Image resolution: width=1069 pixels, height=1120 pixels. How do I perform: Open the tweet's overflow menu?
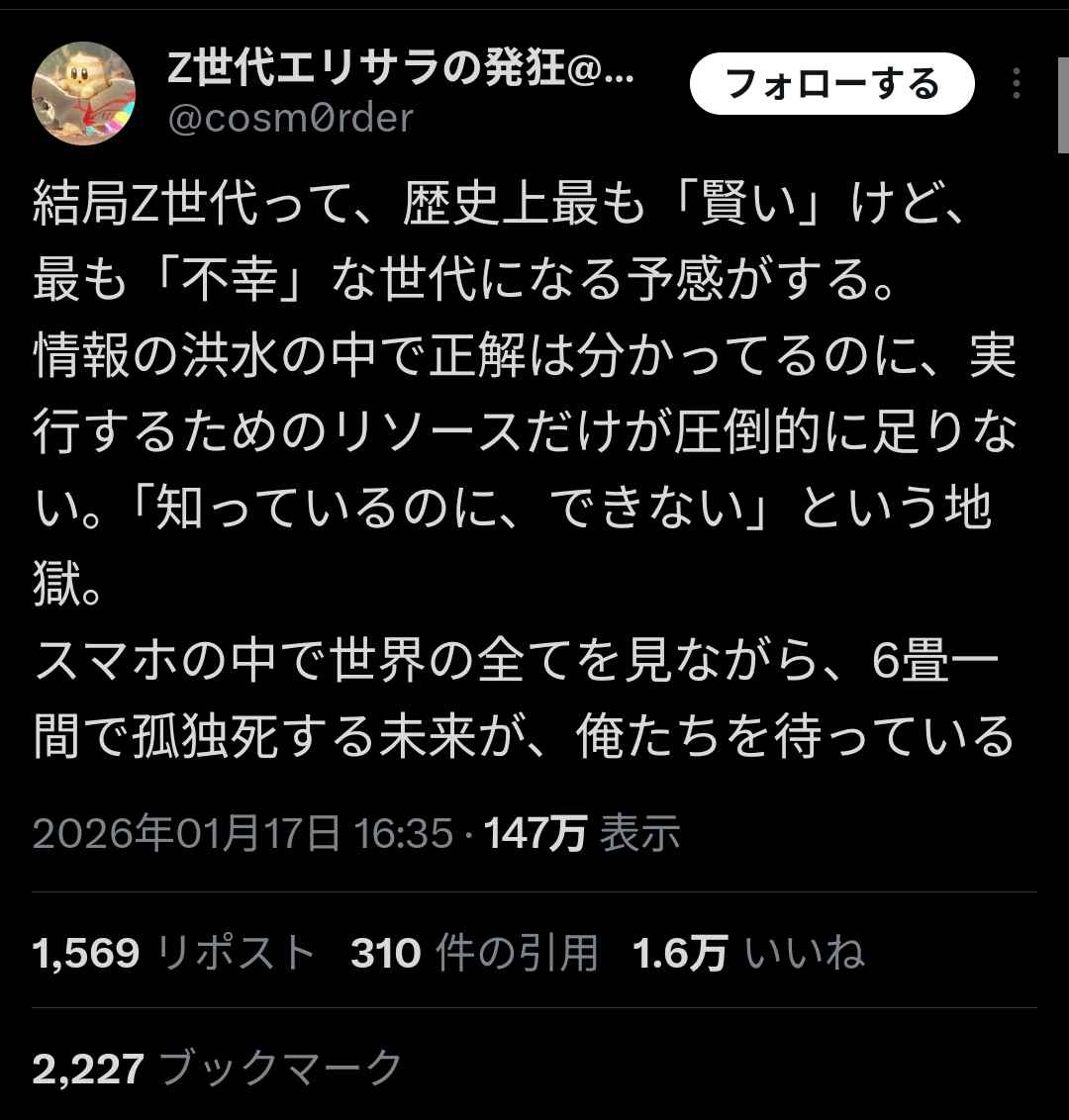pos(1016,84)
